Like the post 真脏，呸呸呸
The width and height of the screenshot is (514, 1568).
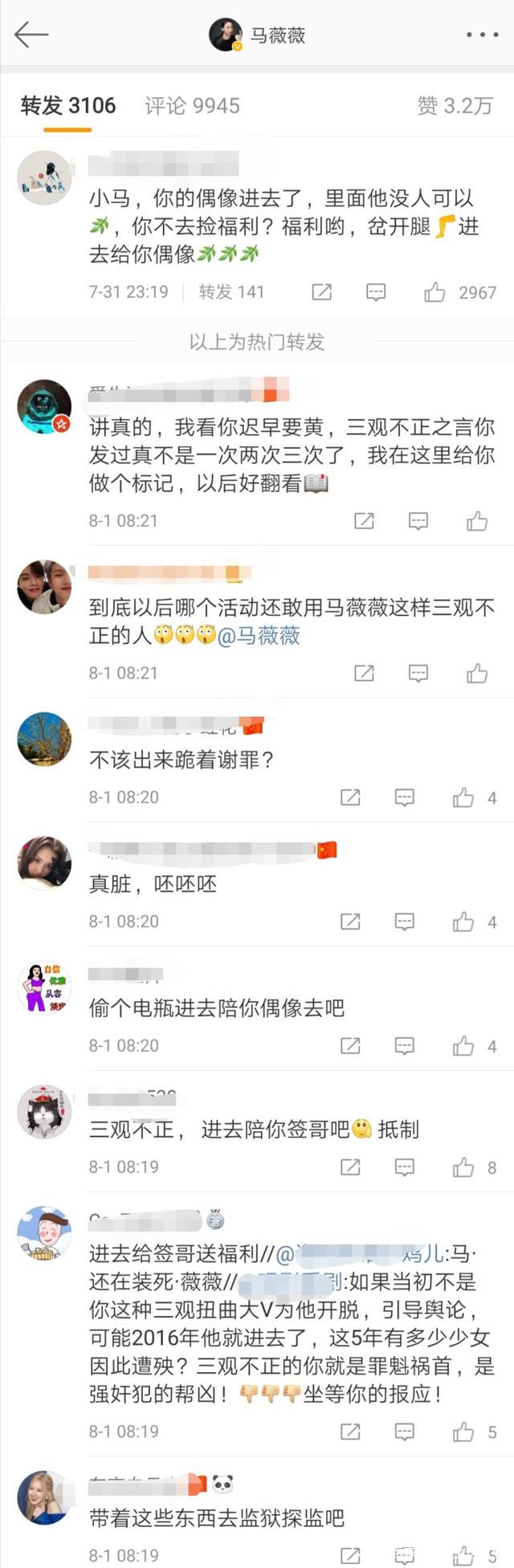(x=463, y=922)
